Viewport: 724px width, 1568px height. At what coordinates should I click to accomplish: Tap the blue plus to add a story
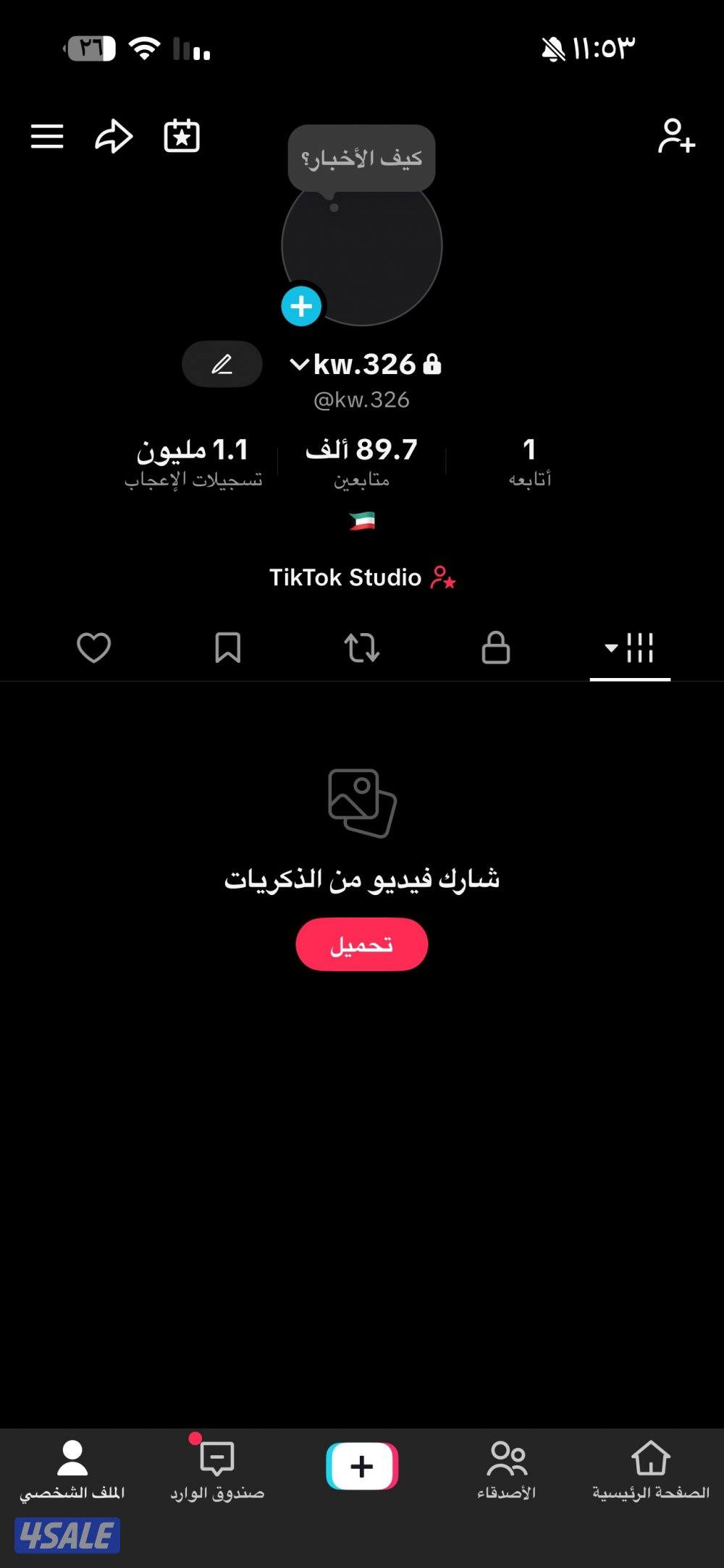pyautogui.click(x=302, y=306)
